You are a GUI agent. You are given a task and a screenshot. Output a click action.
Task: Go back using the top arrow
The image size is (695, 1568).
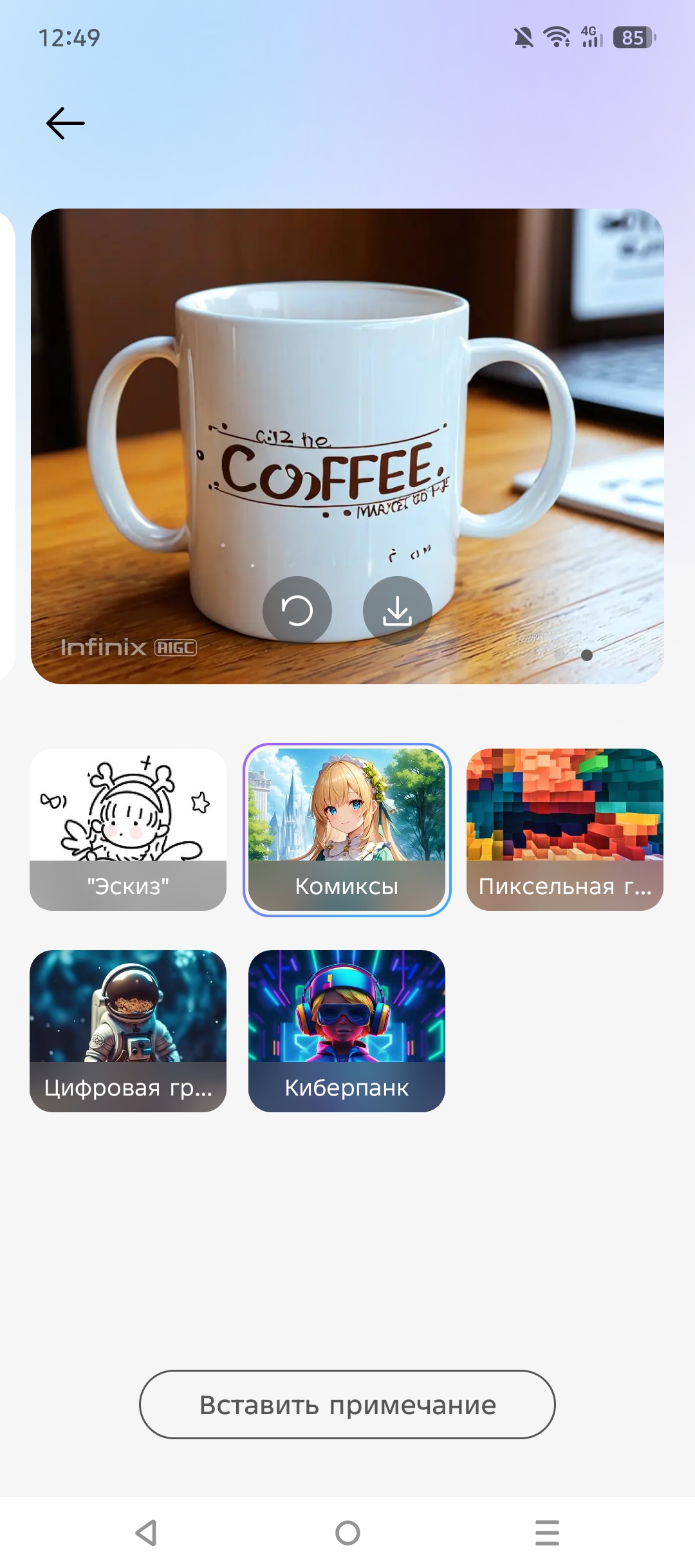click(66, 123)
